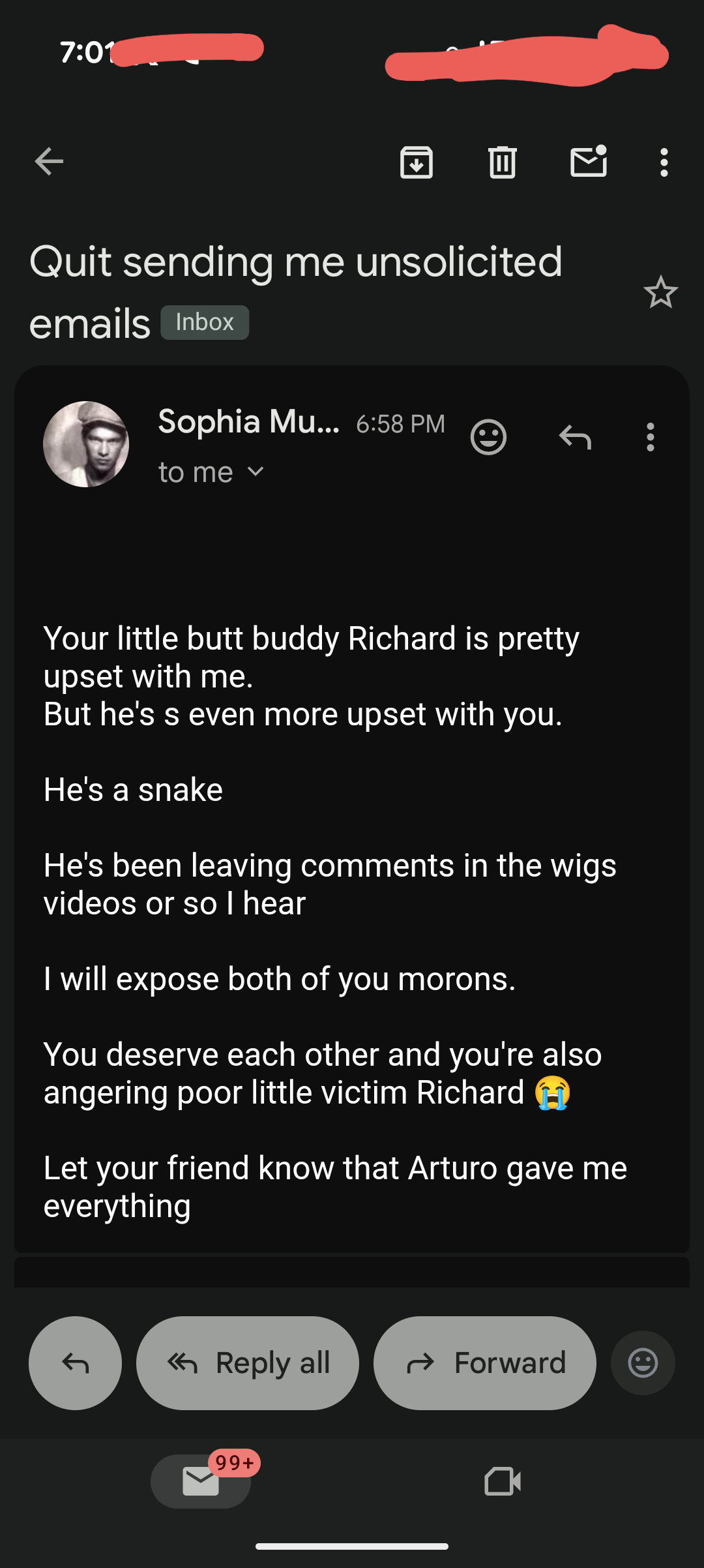Archive this email
704x1568 pixels.
point(417,162)
